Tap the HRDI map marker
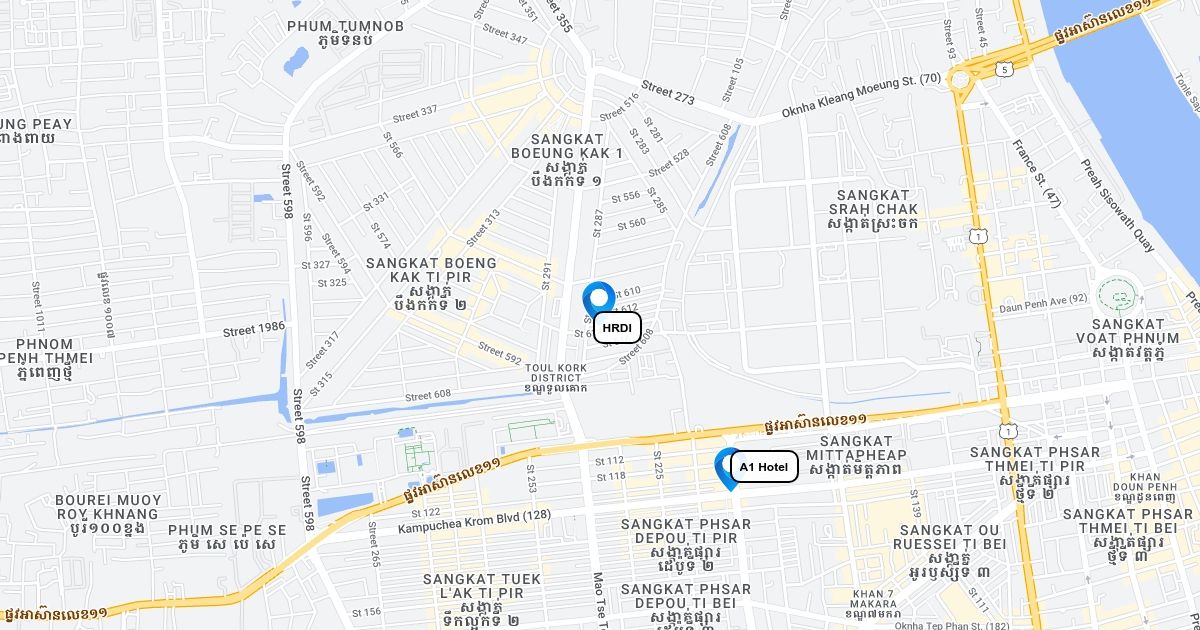1200x630 pixels. pyautogui.click(x=598, y=301)
